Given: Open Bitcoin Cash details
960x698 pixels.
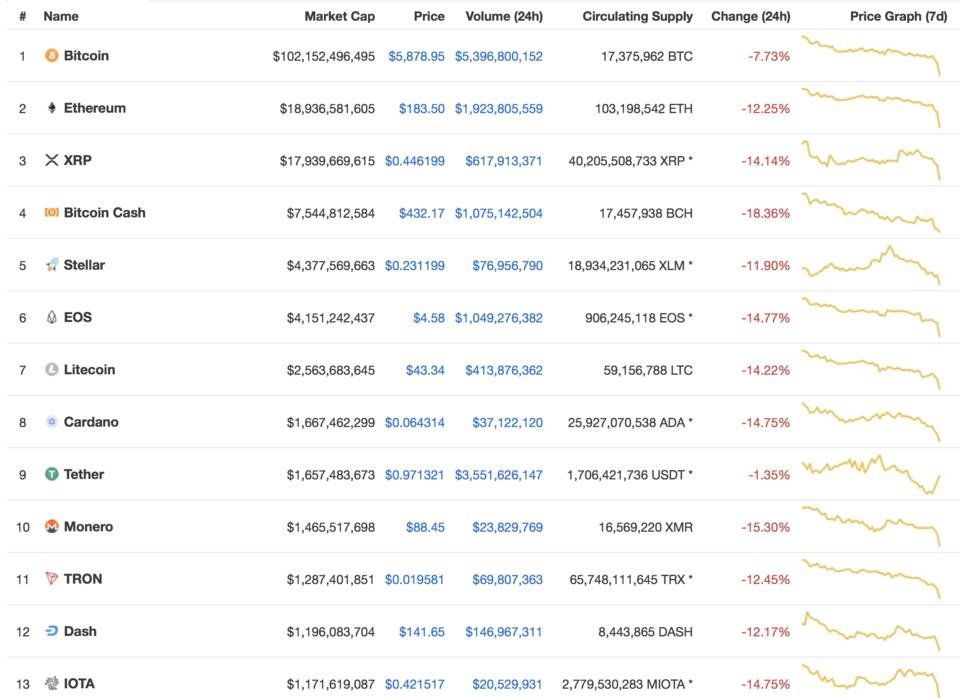Looking at the screenshot, I should tap(105, 213).
